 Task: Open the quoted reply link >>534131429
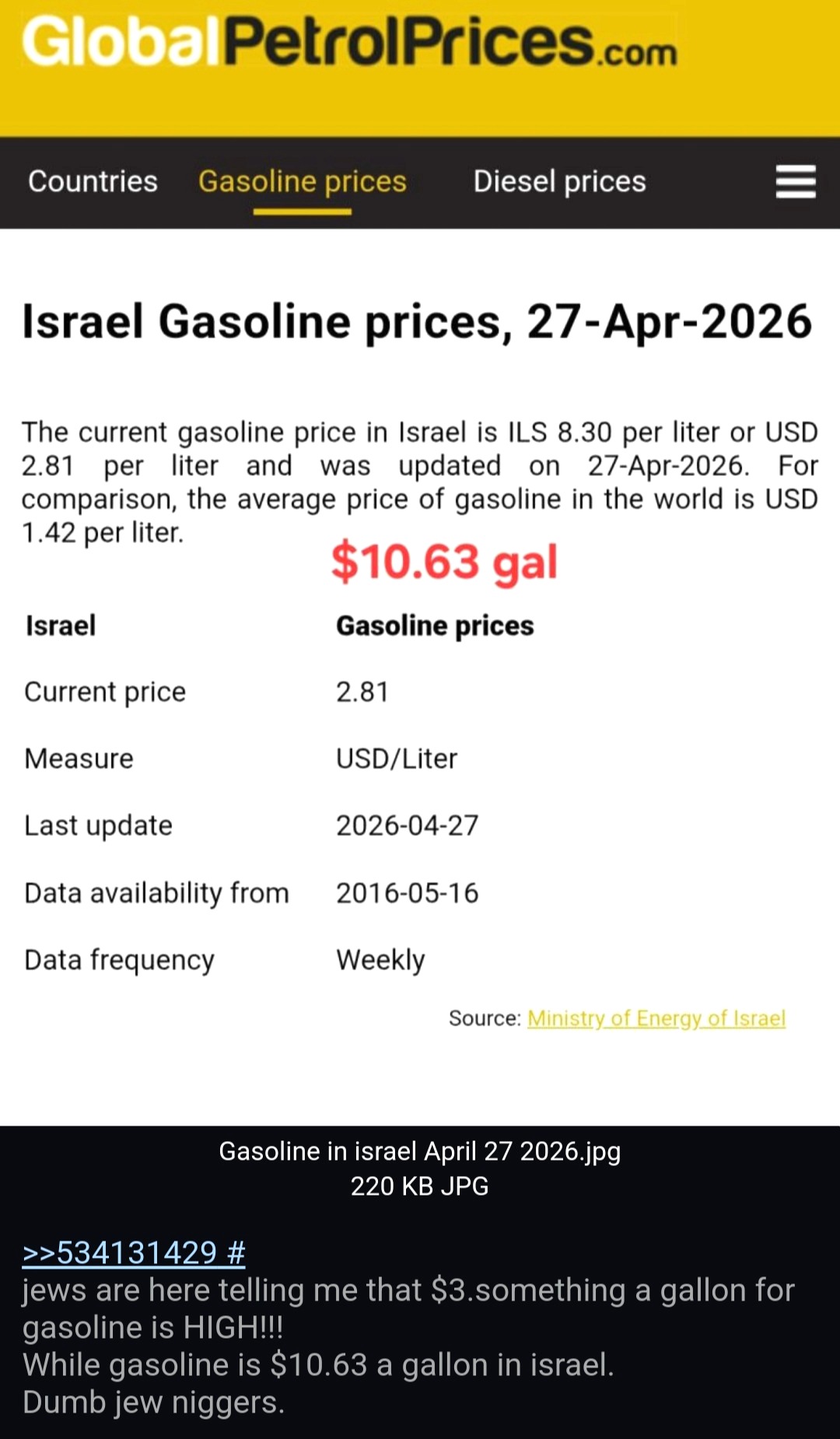click(119, 1253)
